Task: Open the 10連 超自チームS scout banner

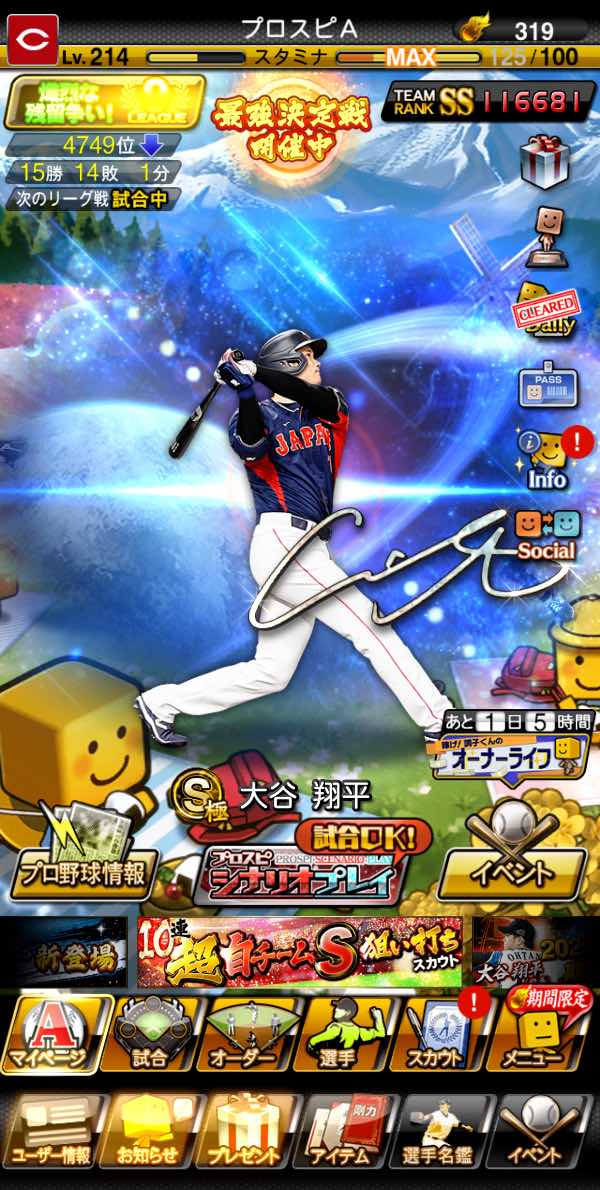Action: click(300, 952)
